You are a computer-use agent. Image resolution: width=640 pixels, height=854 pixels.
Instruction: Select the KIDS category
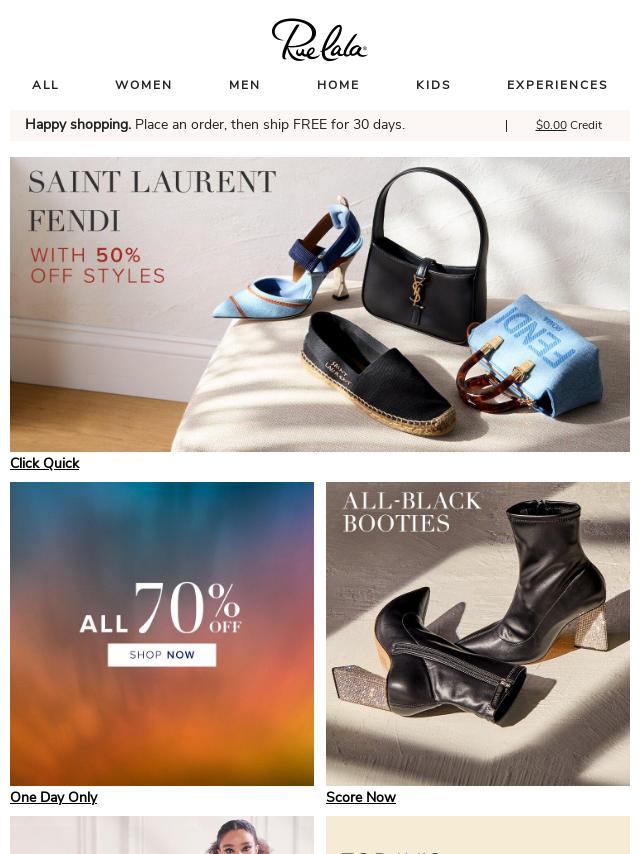[433, 85]
